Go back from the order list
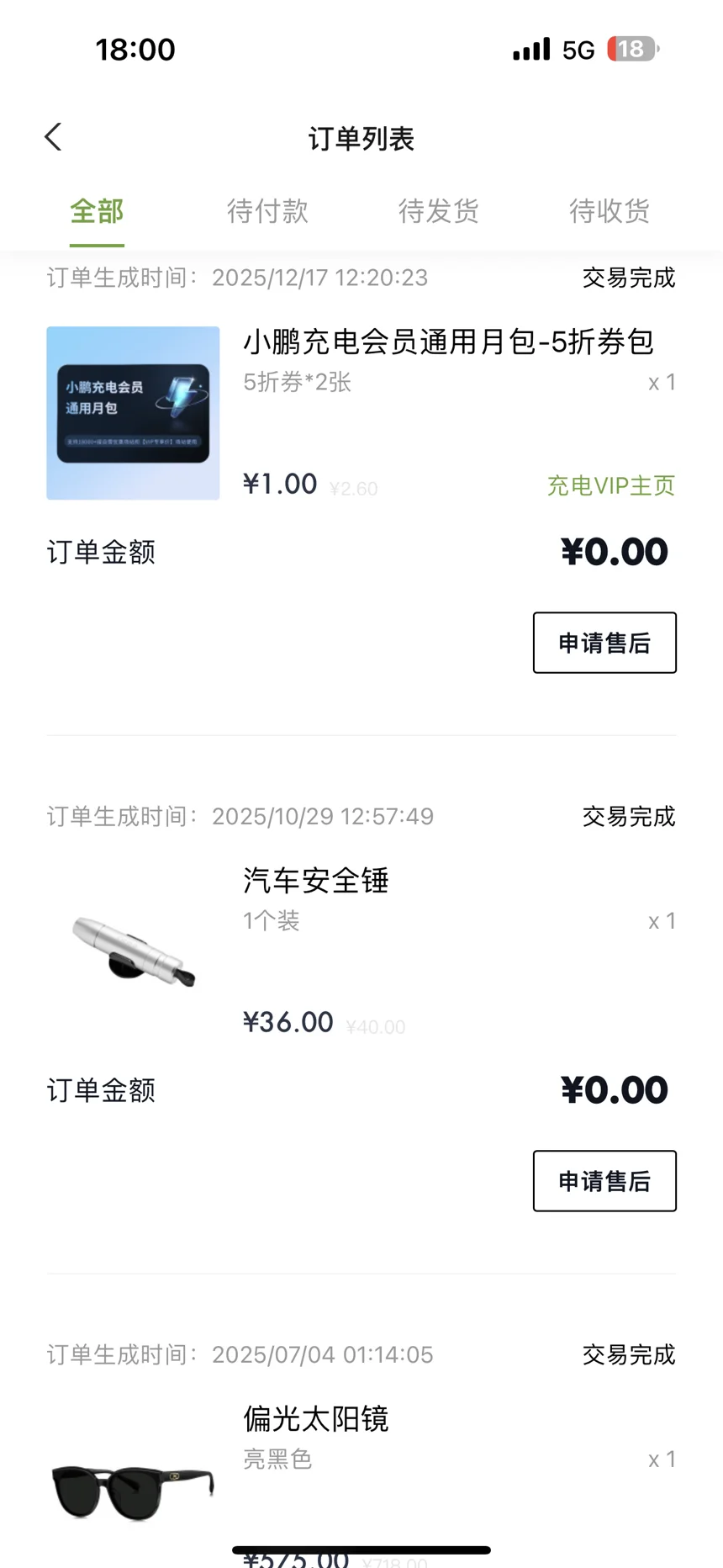 pos(54,137)
